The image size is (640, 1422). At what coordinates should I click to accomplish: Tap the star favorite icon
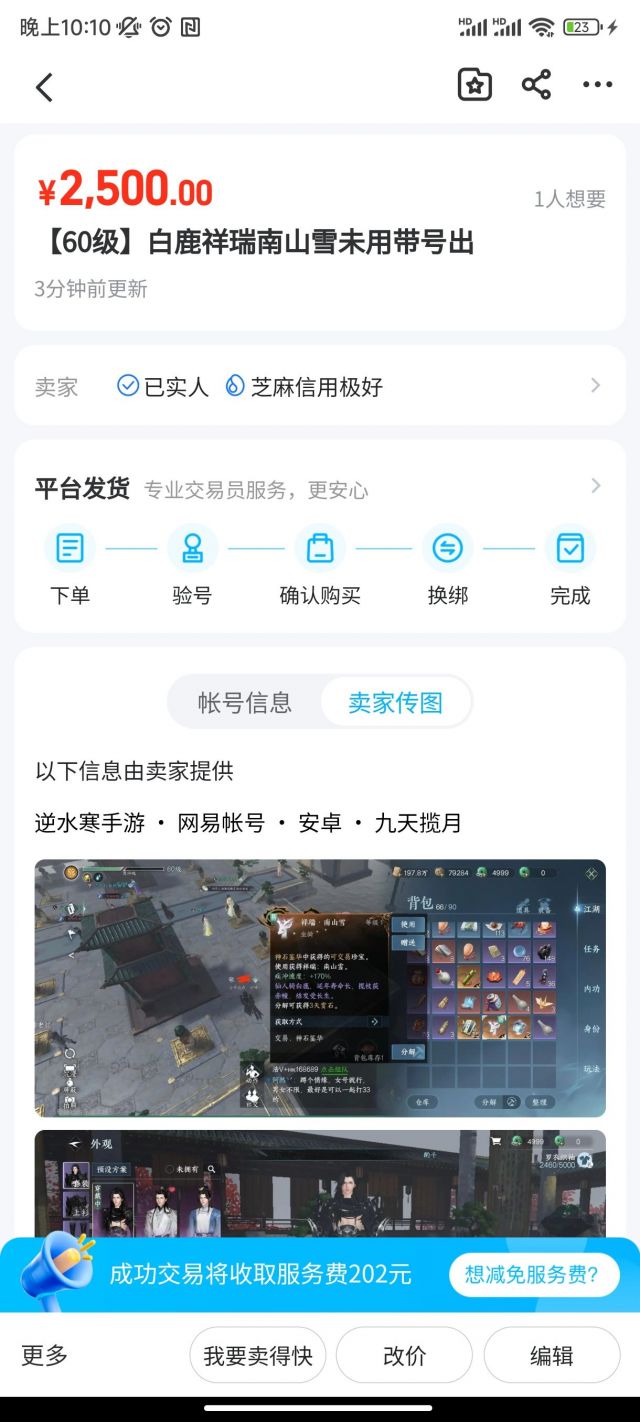coord(475,85)
